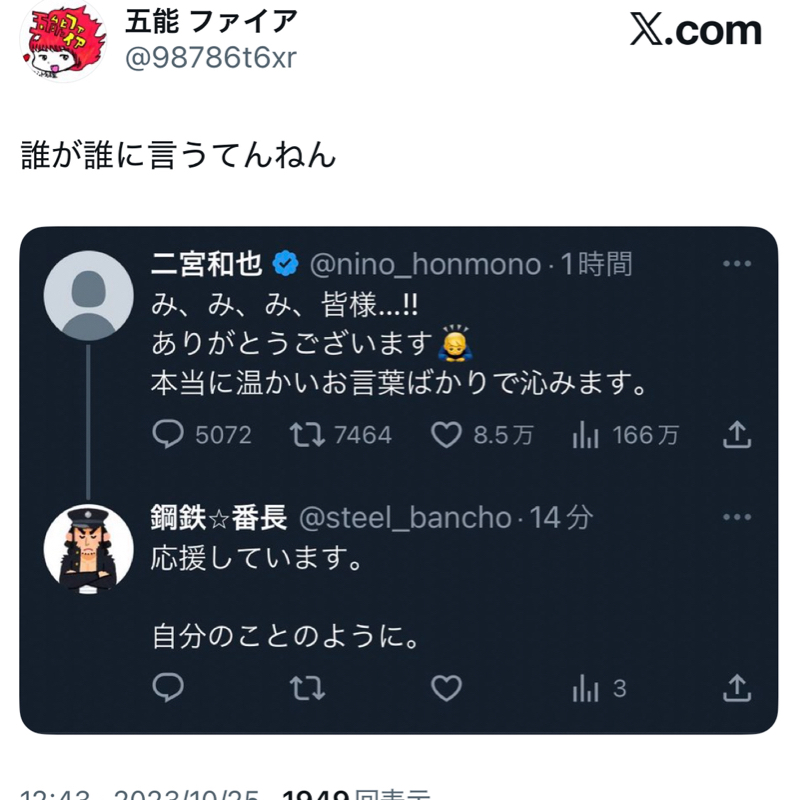
Task: Open the more options menu on 二宮和也's tweet
Action: [x=736, y=262]
